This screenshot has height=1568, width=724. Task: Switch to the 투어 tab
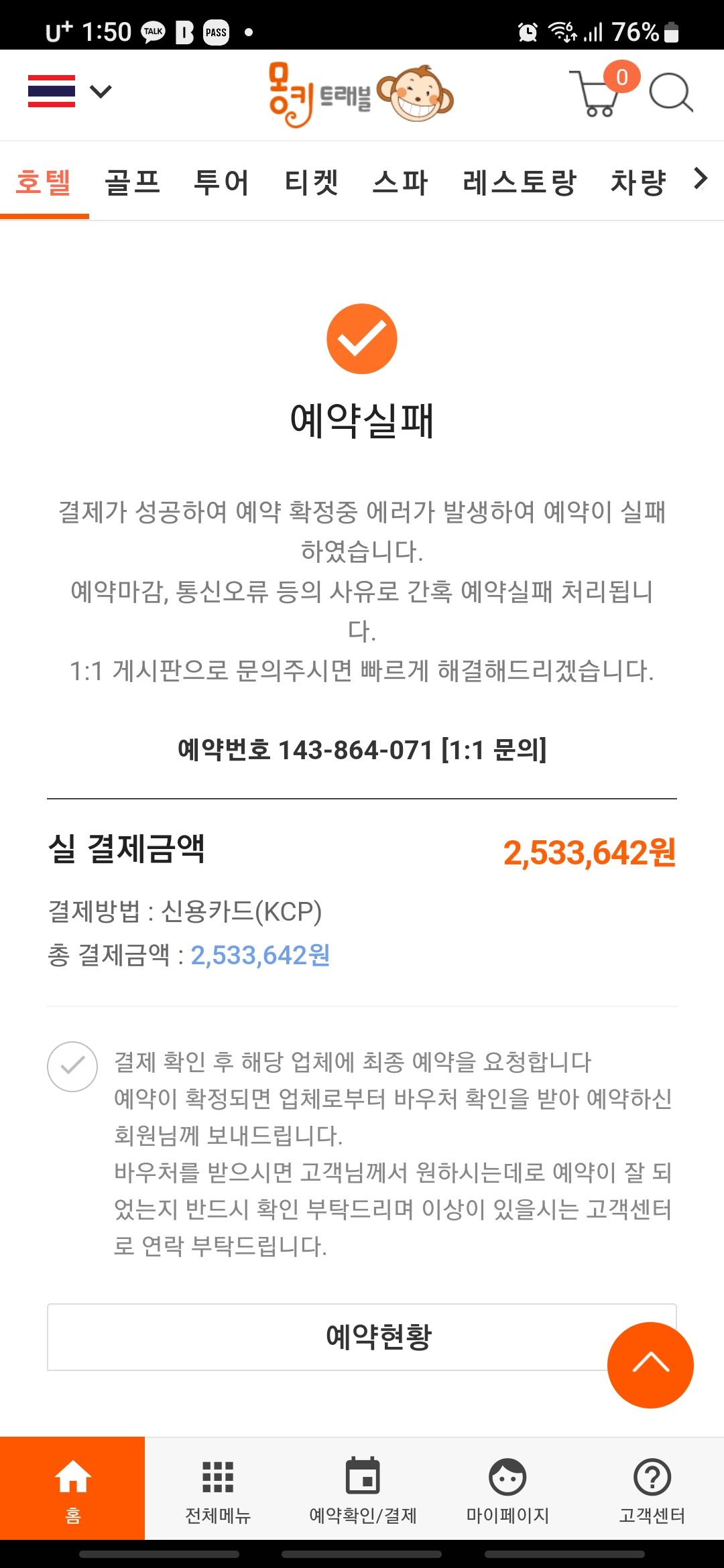(221, 182)
